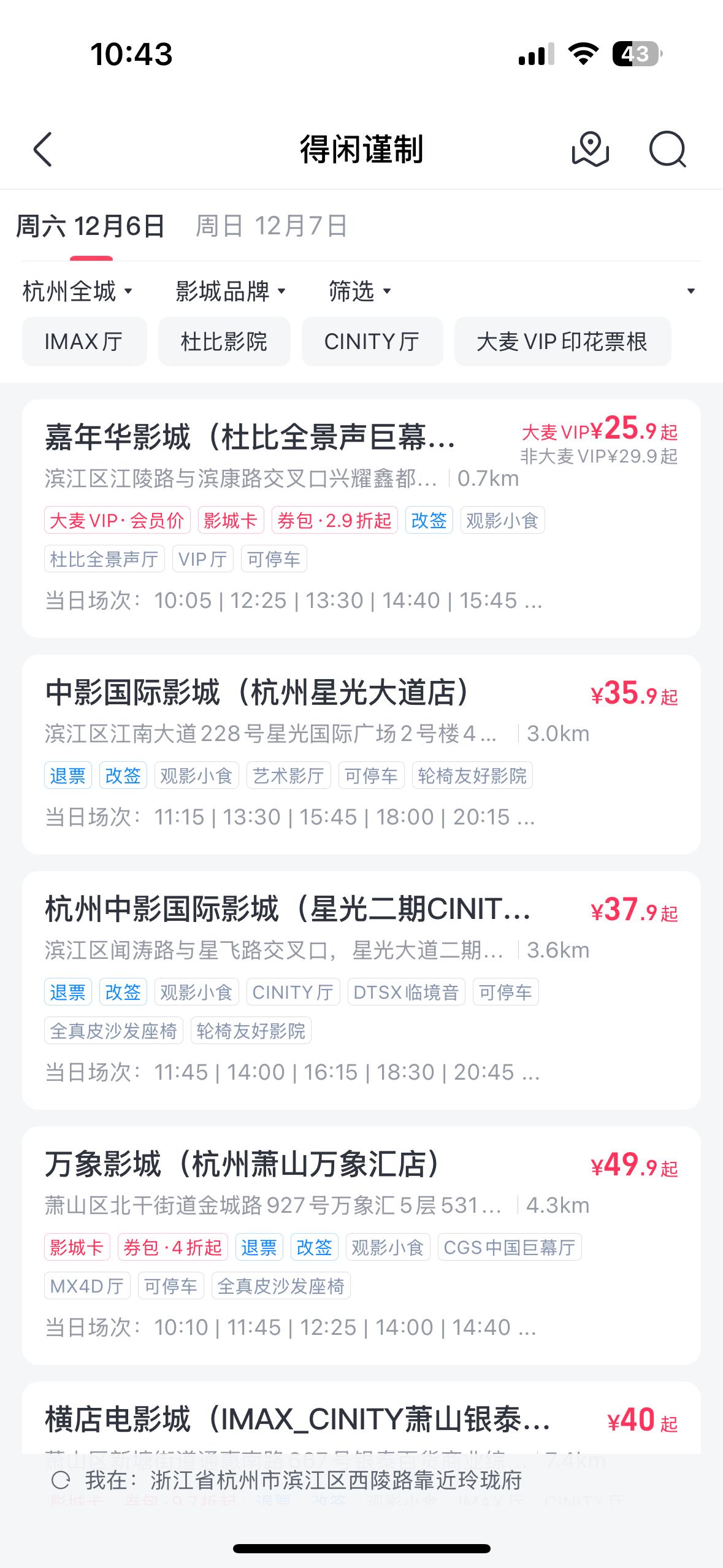Open the 杭州全城 region dropdown
This screenshot has height=1568, width=723.
coord(76,291)
